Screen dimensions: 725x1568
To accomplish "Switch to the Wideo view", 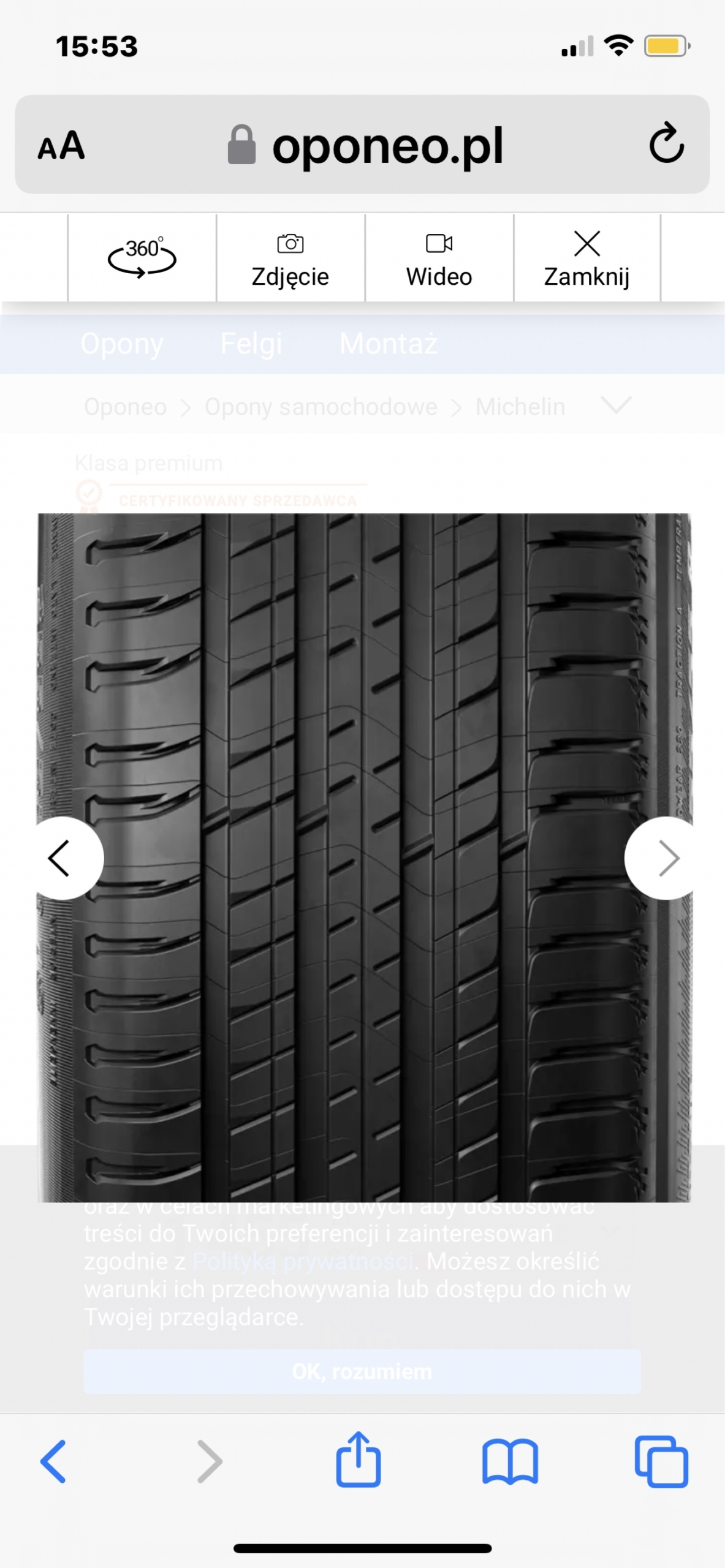I will [439, 259].
